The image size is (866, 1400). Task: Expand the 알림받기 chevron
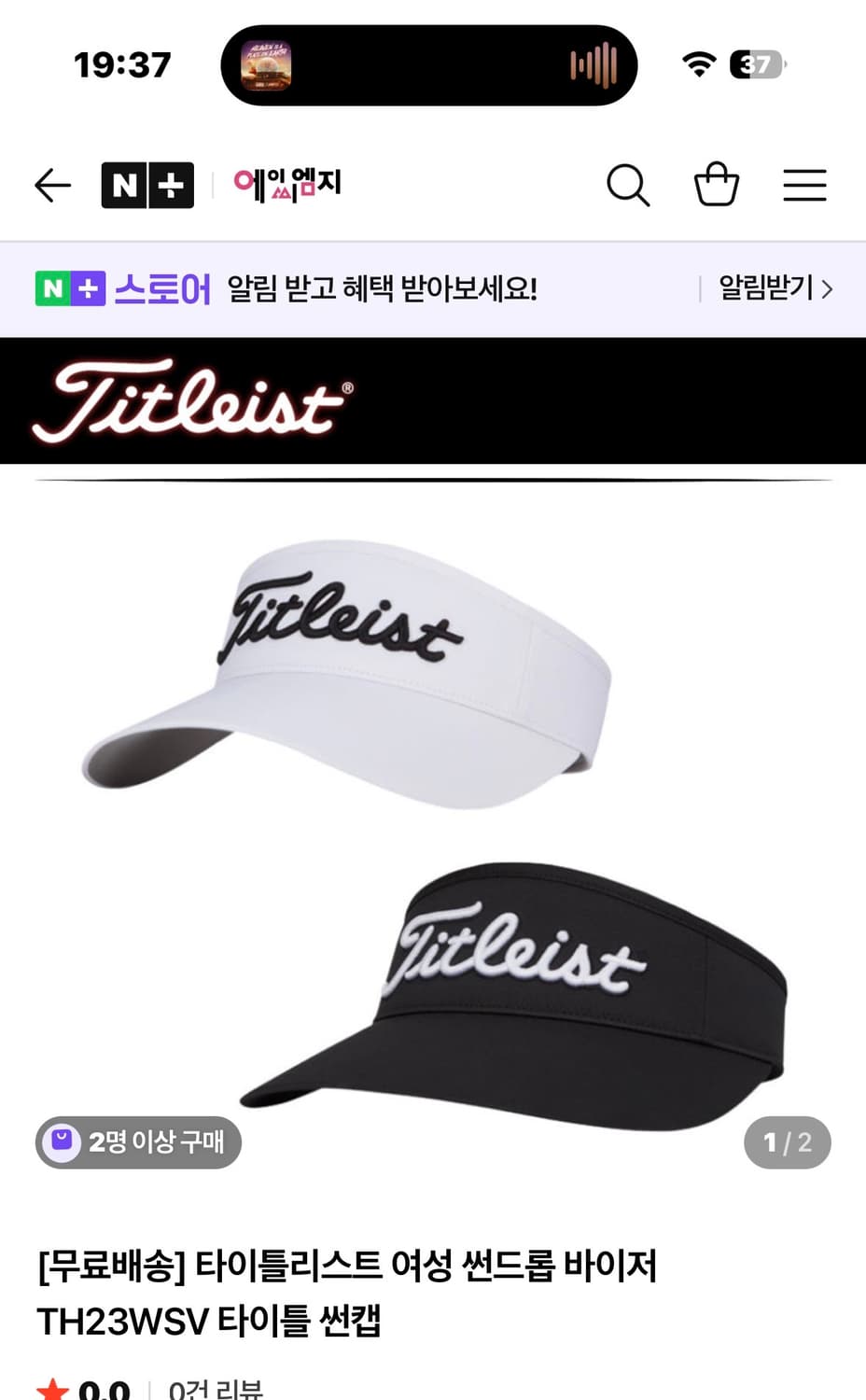click(x=827, y=290)
